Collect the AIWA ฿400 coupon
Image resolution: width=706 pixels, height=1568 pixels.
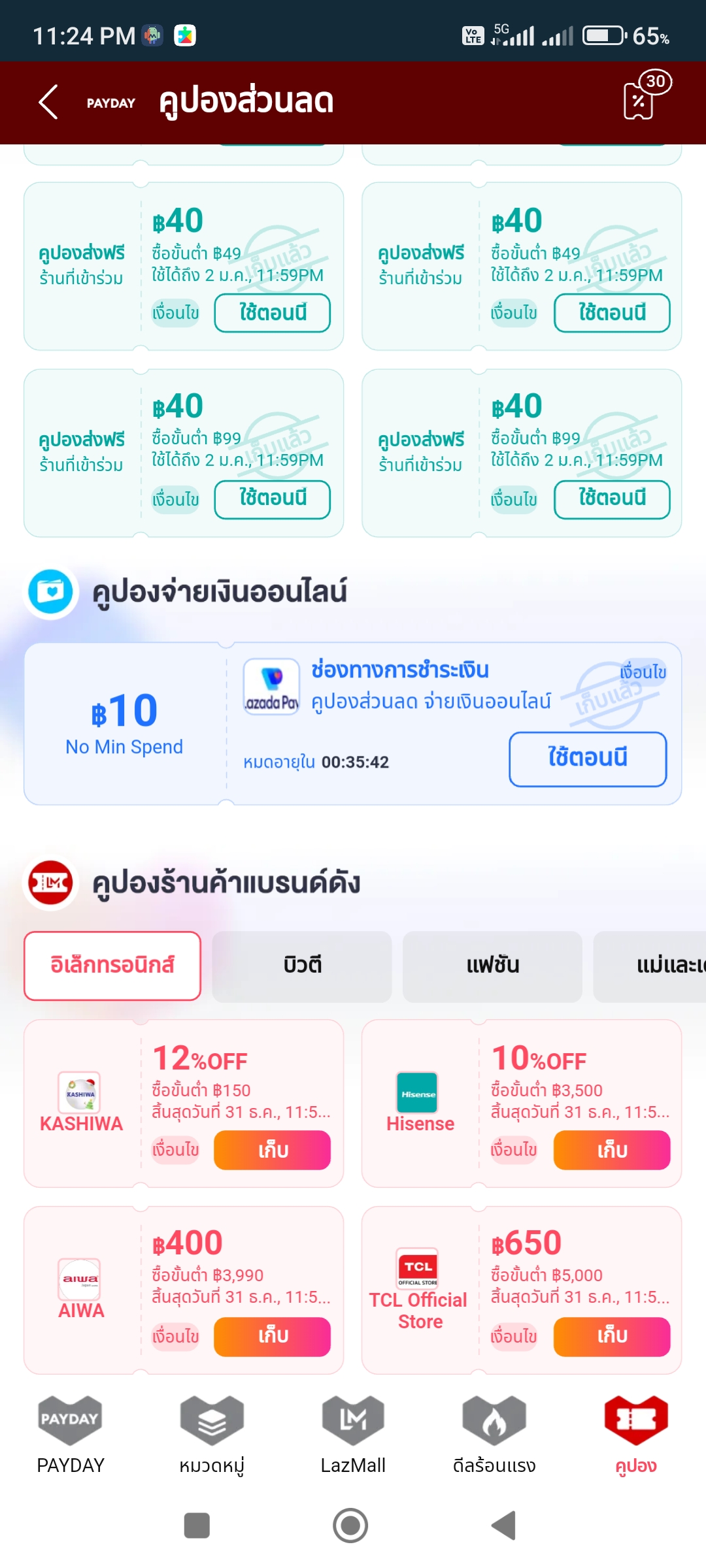pyautogui.click(x=272, y=1336)
